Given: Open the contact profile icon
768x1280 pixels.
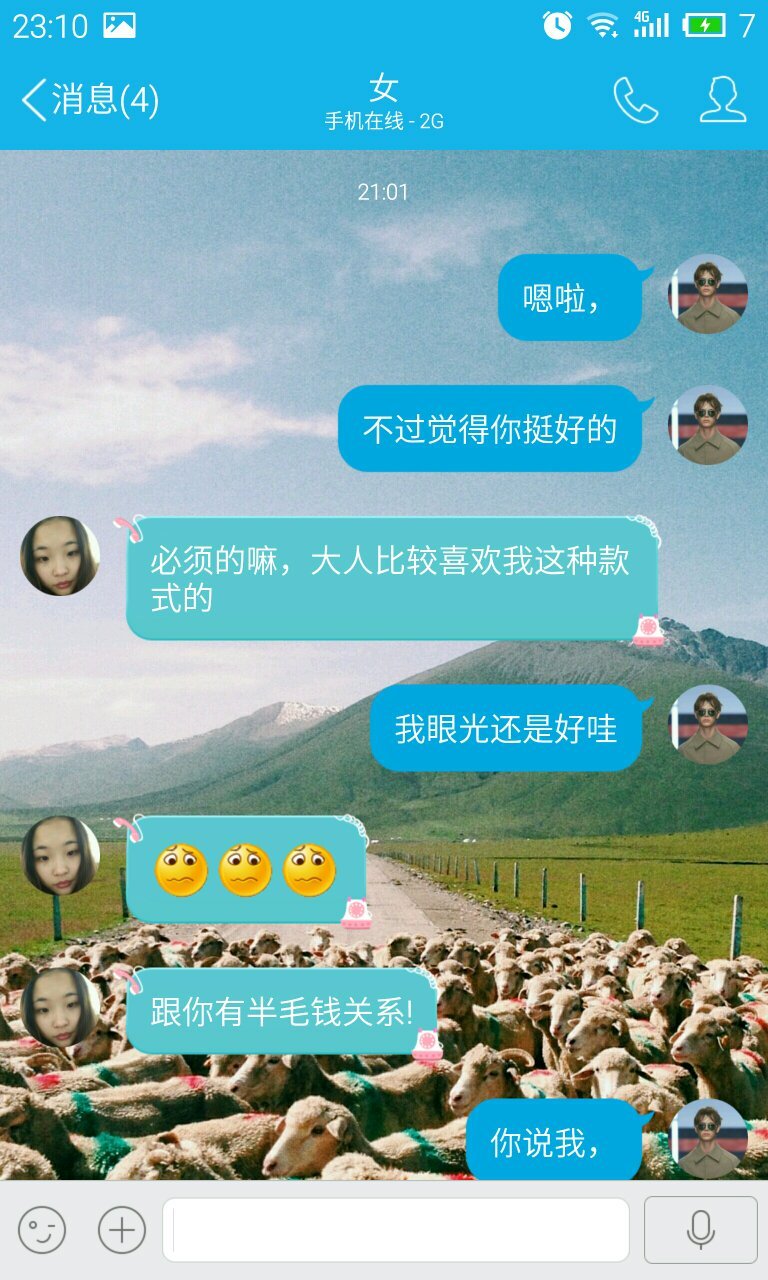Looking at the screenshot, I should 722,100.
